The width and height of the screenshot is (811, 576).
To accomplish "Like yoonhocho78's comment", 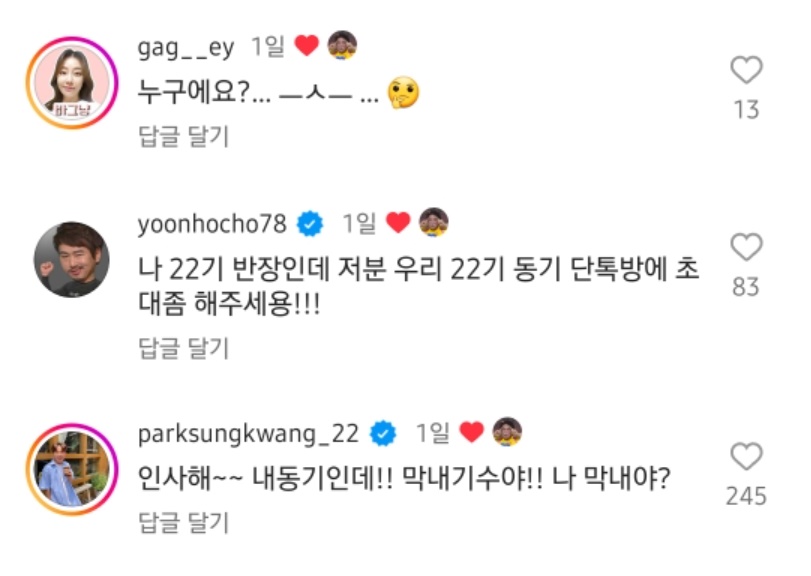I will click(746, 247).
